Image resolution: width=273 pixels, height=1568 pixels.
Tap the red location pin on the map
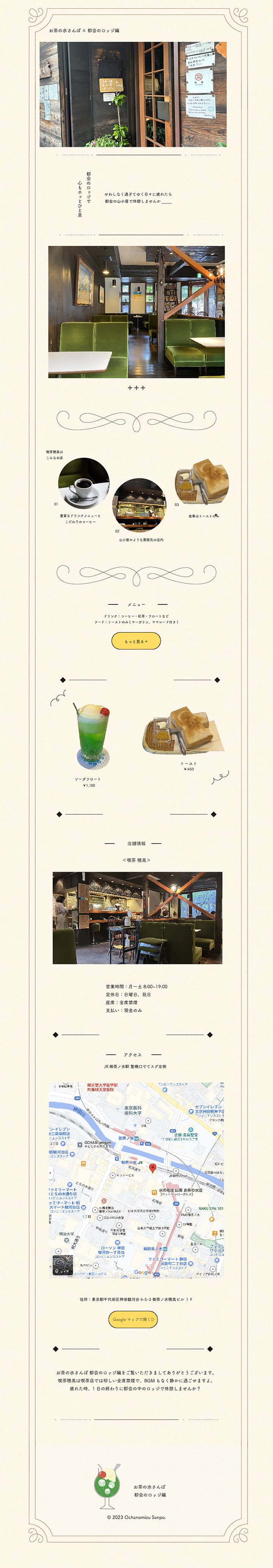tap(153, 1167)
